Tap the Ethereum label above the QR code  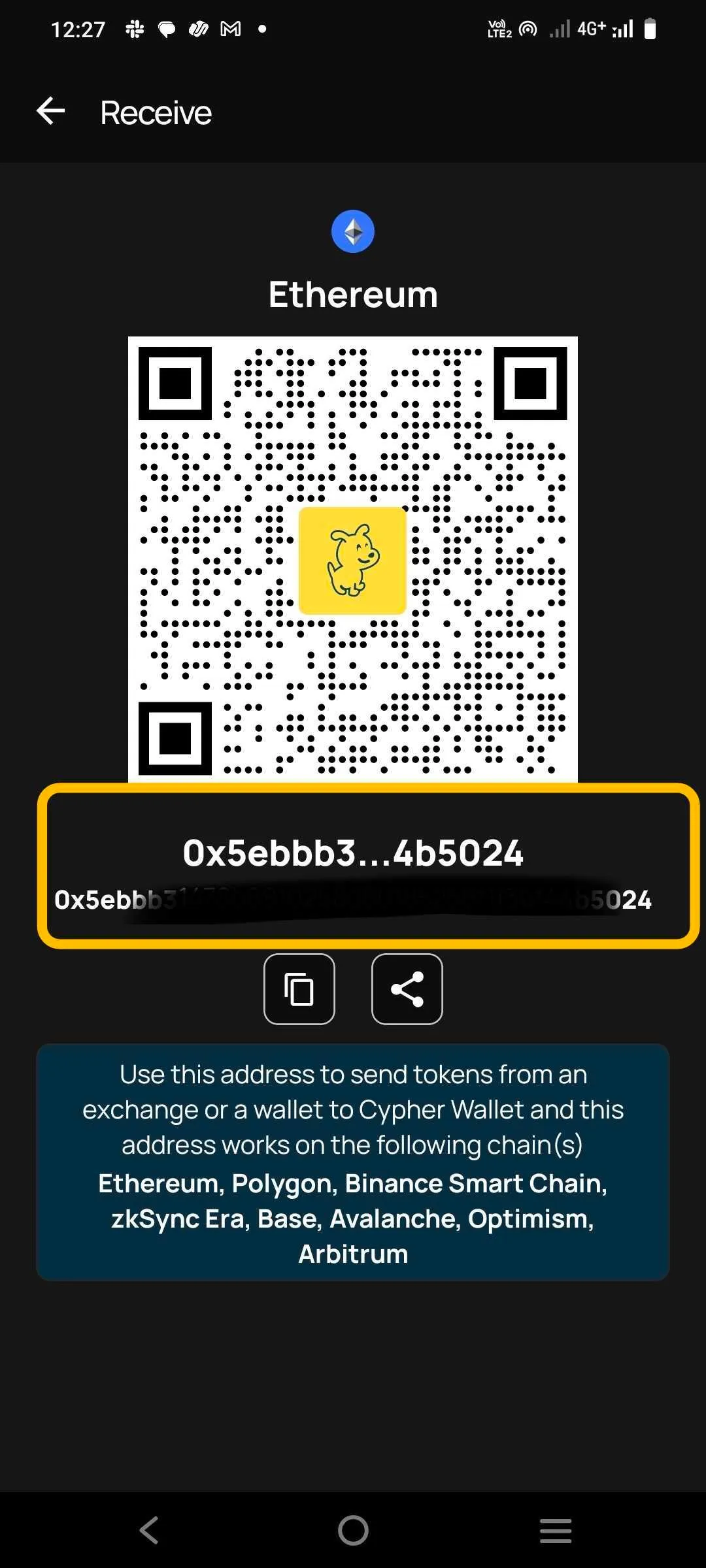(x=353, y=293)
